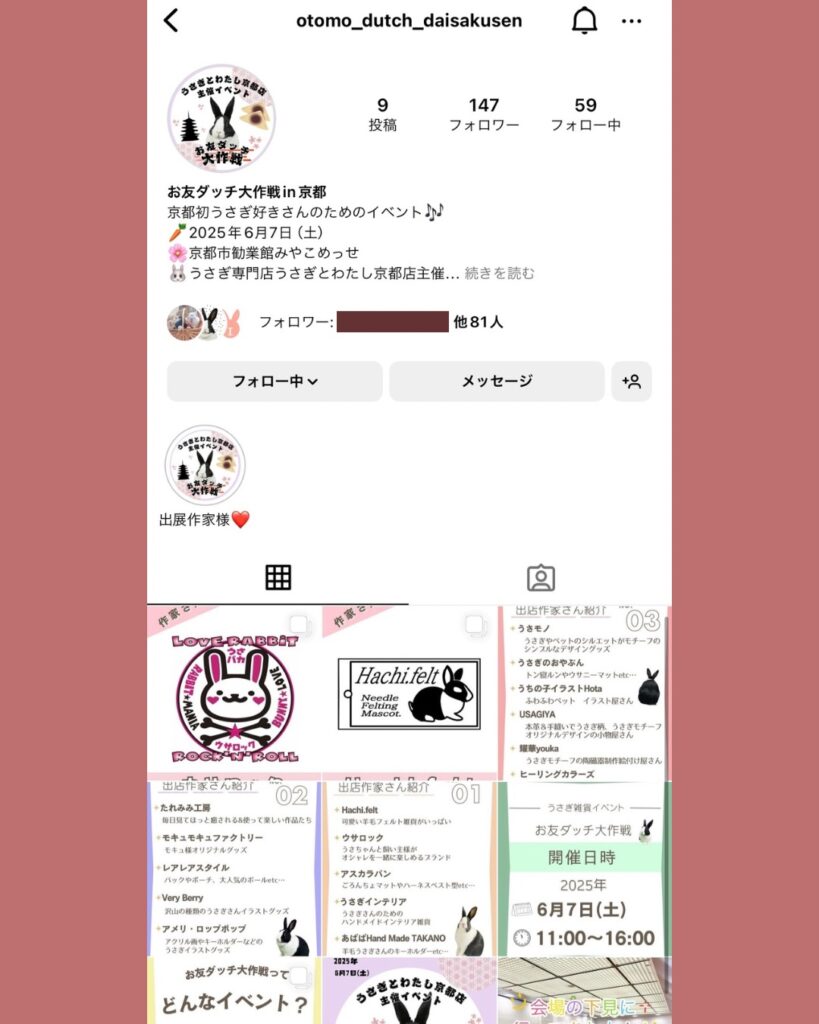
Task: Open the 開催日時 6月7日 post
Action: (x=584, y=868)
